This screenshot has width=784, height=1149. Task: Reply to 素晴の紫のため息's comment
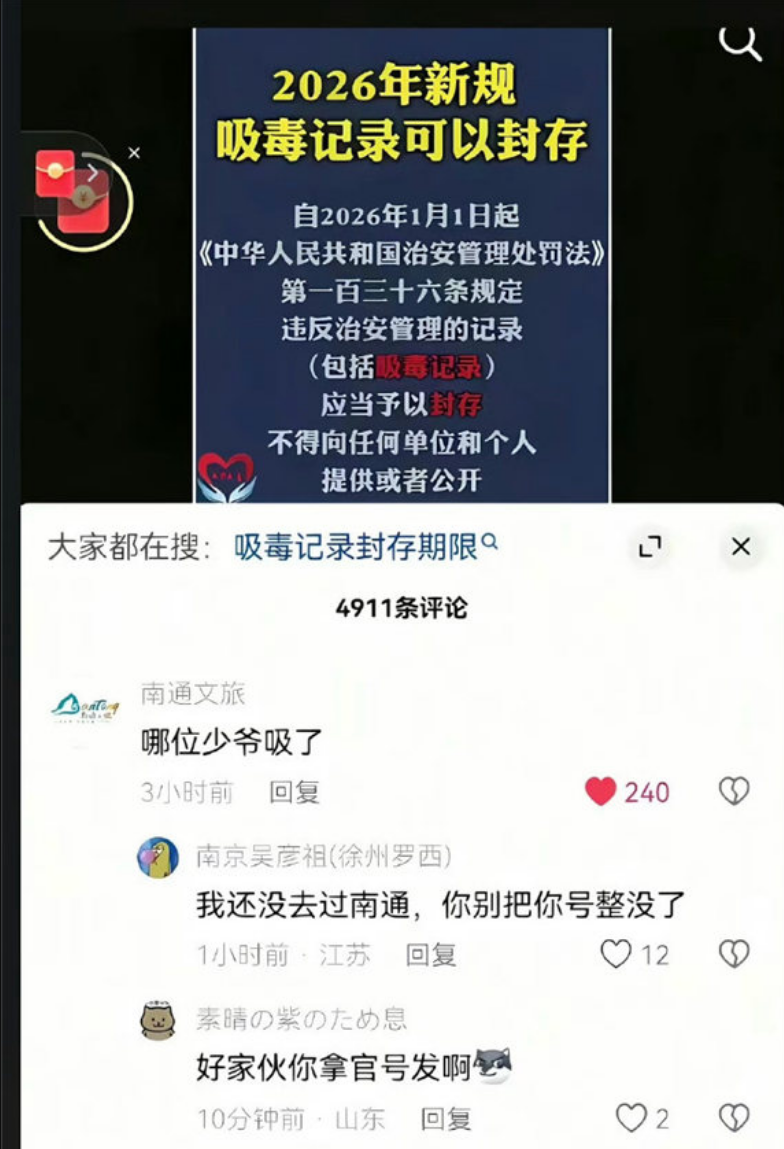tap(445, 1119)
